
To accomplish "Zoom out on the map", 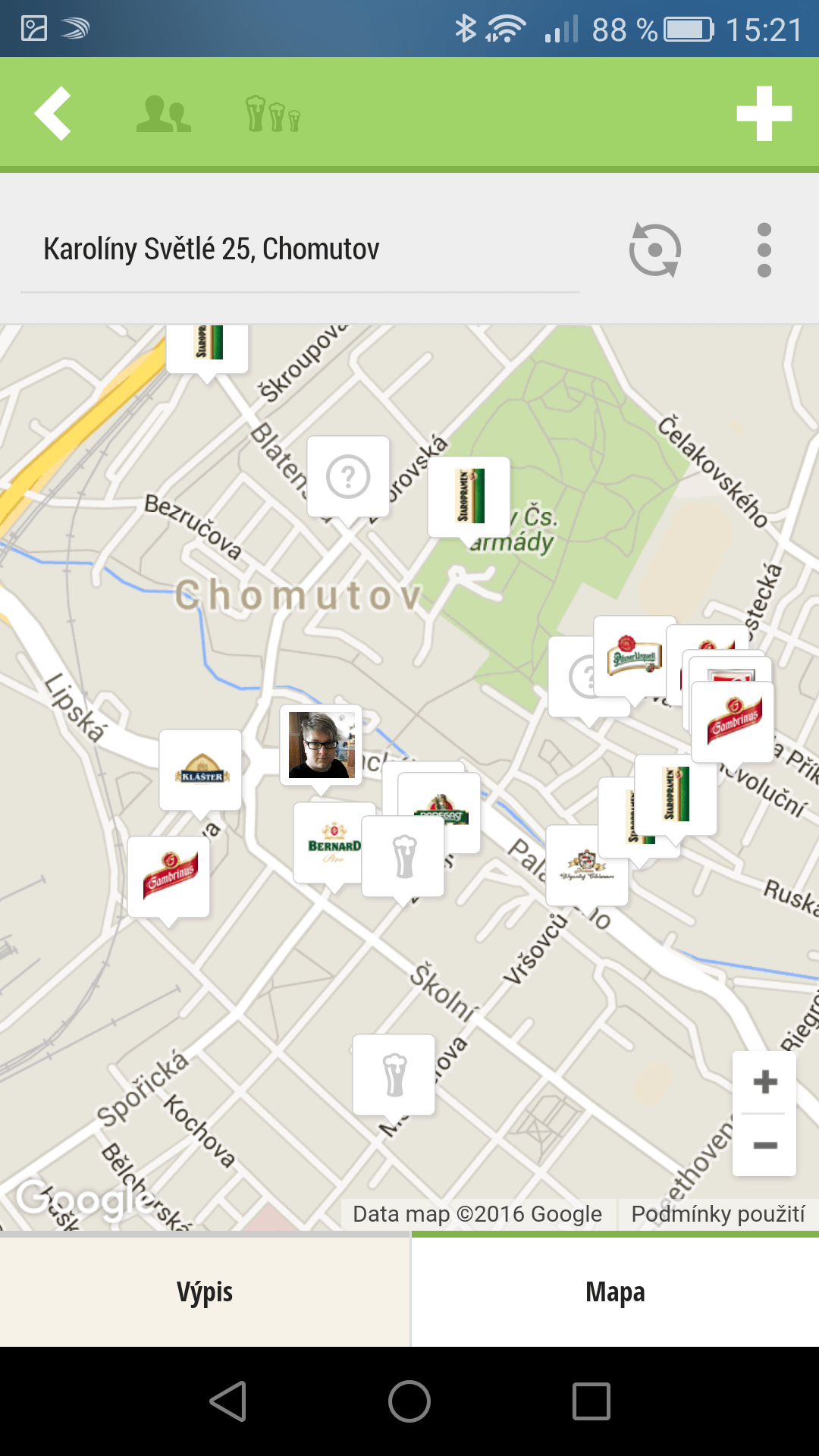I will 765,1145.
